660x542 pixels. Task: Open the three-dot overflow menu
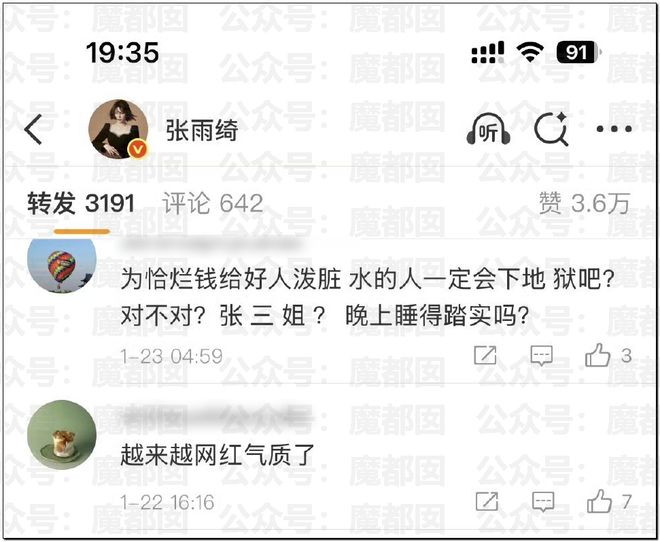(x=613, y=130)
